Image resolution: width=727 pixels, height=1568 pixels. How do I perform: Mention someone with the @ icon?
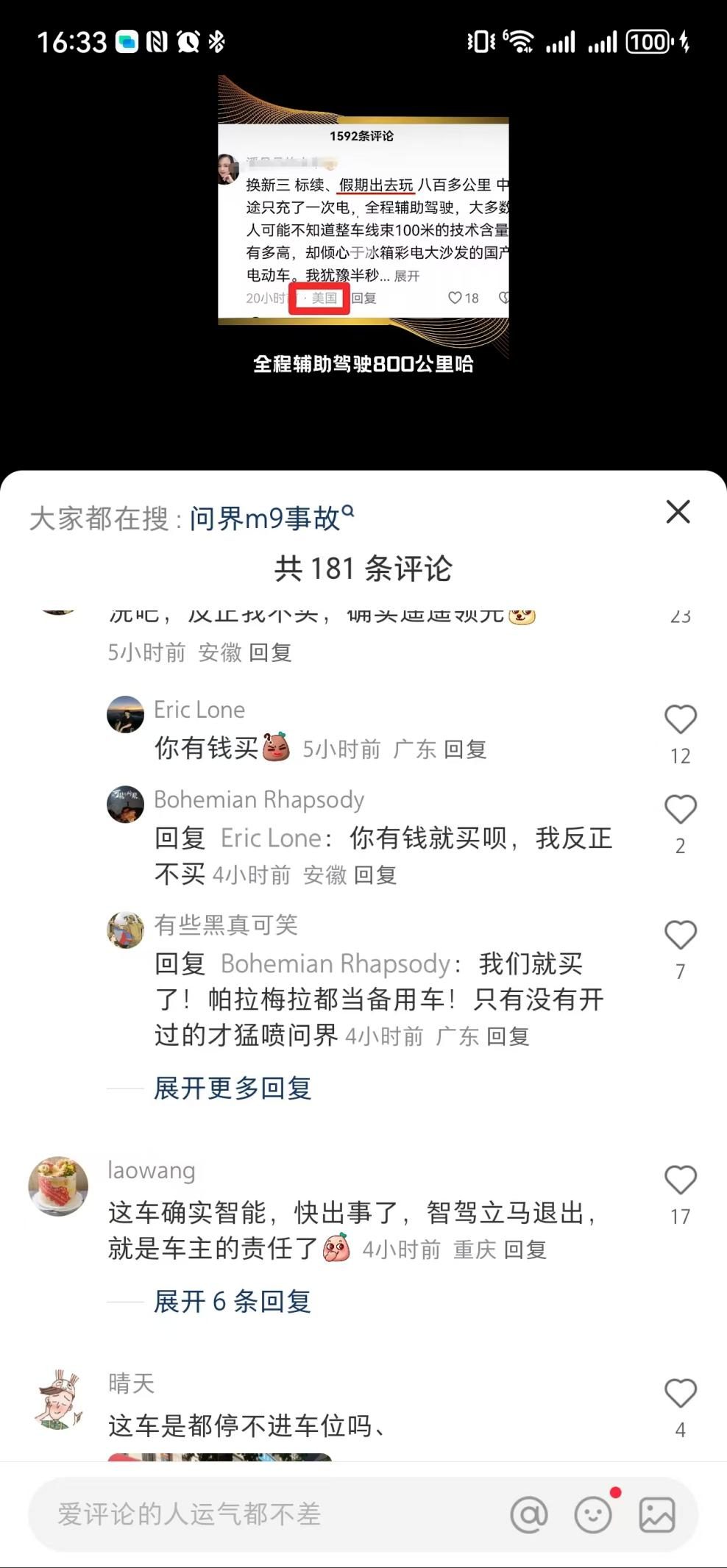[x=529, y=1514]
